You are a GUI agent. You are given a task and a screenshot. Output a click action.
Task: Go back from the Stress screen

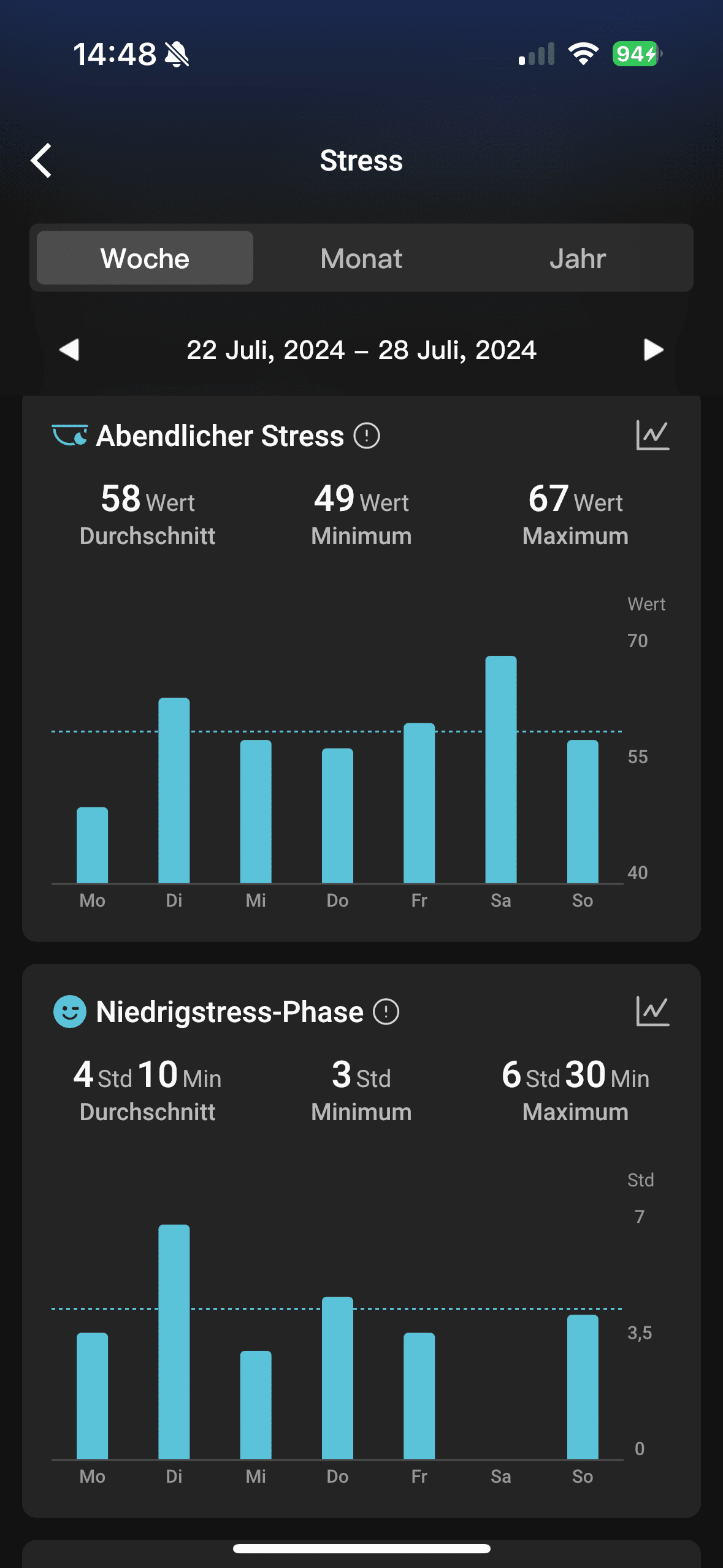41,161
